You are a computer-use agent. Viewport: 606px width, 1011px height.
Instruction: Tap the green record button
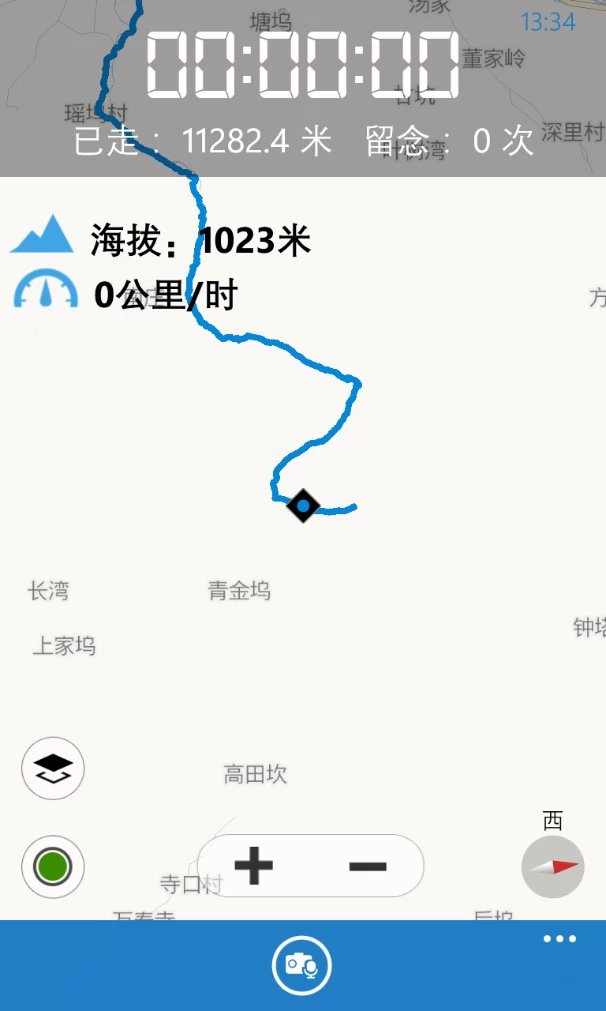click(53, 866)
